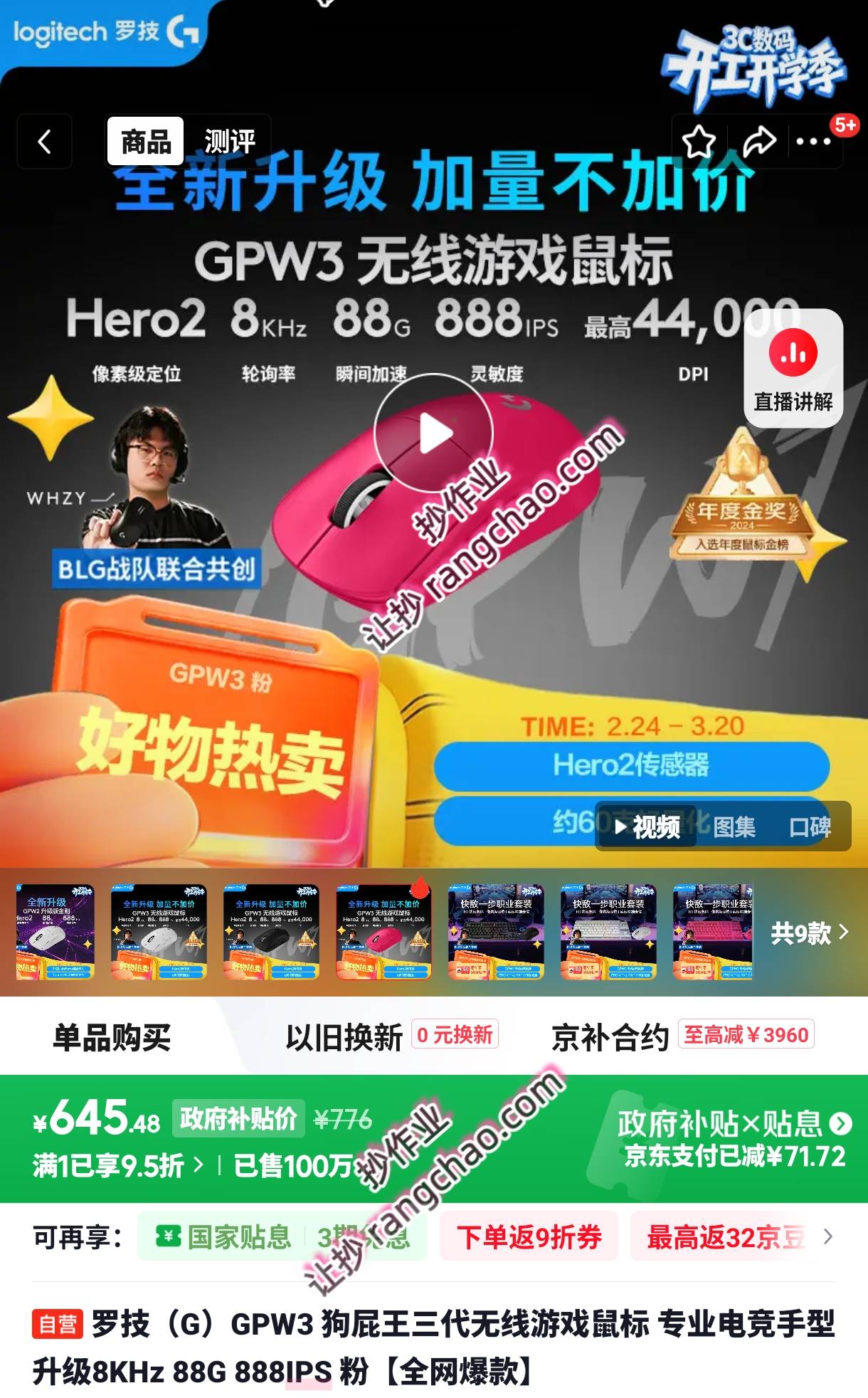The height and width of the screenshot is (1398, 868).
Task: Open all variants via 共9款
Action: click(810, 932)
